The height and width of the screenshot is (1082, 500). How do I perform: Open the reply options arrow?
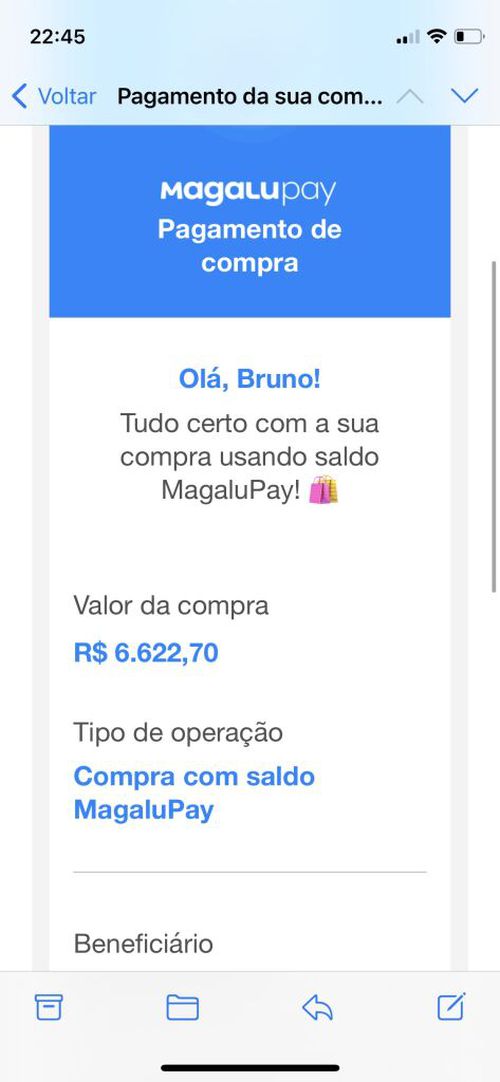[x=317, y=1007]
